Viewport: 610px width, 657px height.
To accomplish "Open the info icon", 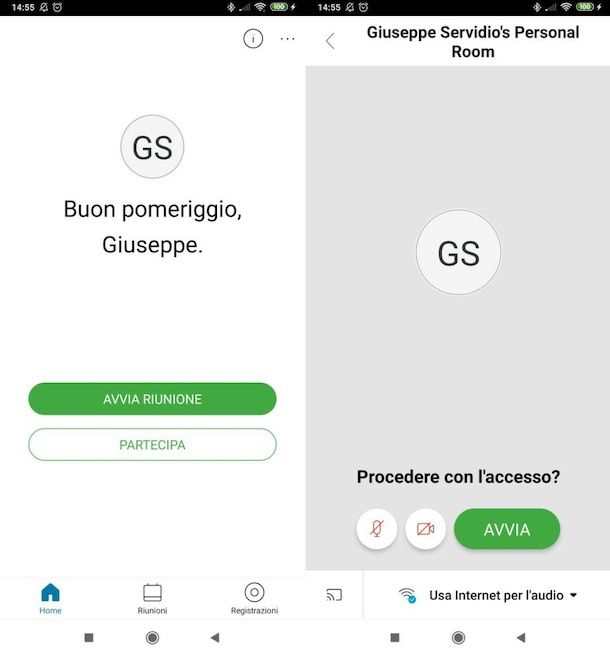I will (x=253, y=39).
